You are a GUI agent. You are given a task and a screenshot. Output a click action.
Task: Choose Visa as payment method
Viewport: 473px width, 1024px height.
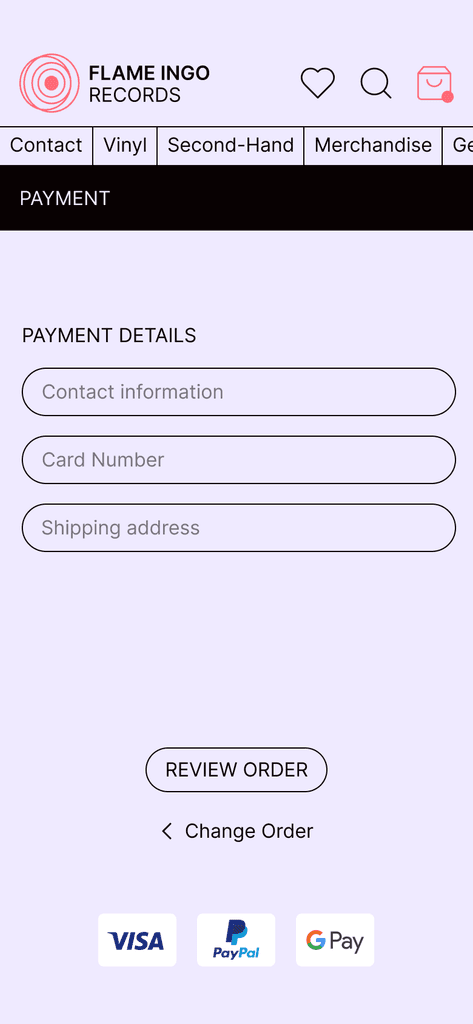[137, 940]
